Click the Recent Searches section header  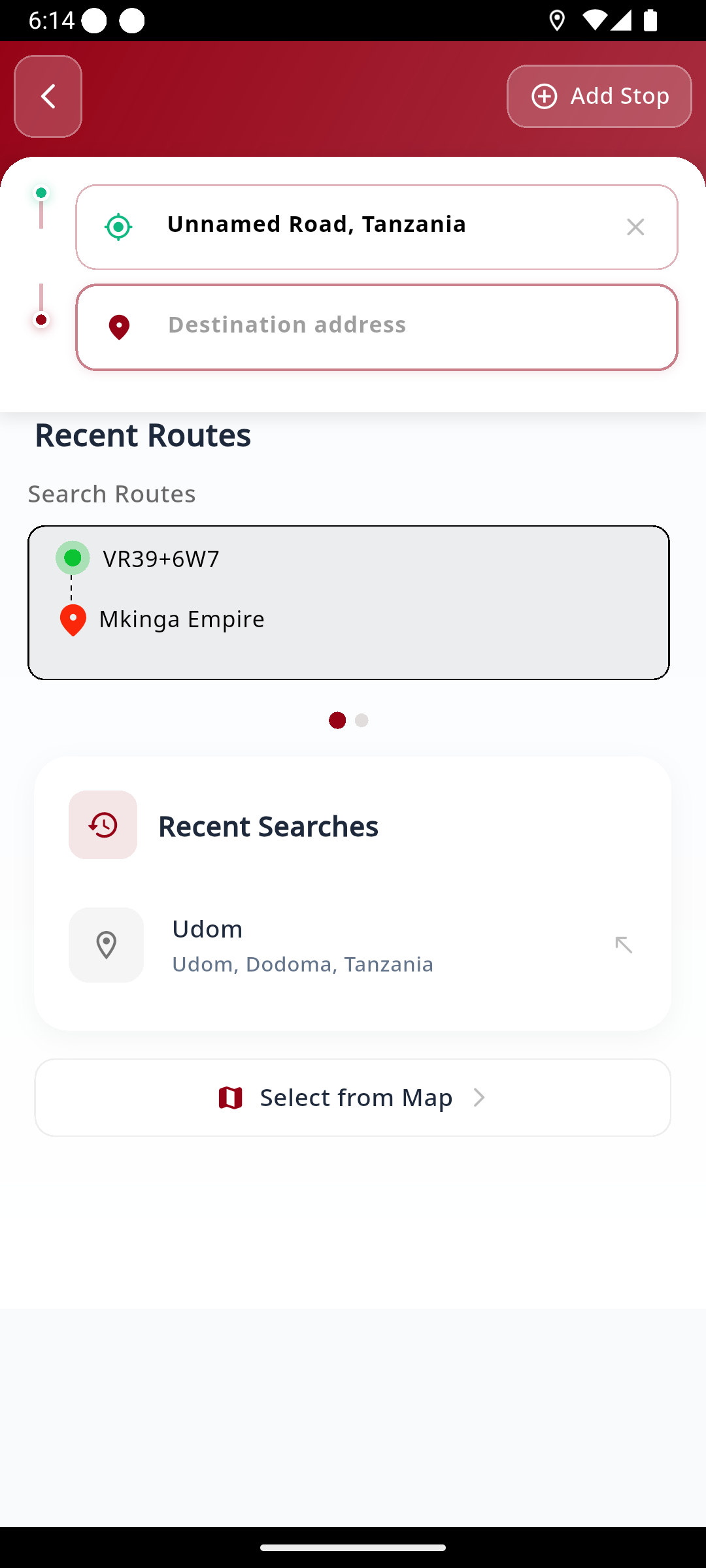pos(269,825)
